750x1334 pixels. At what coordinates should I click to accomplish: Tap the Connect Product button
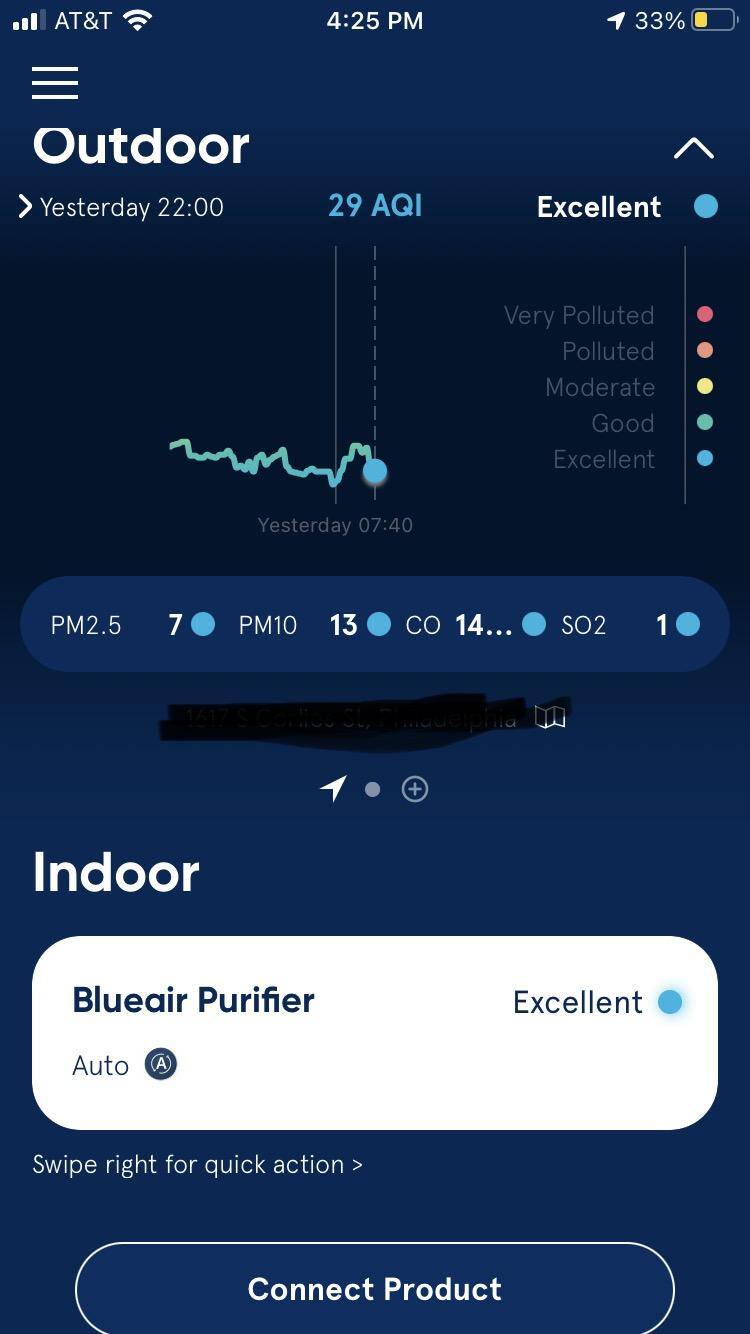click(x=374, y=1288)
